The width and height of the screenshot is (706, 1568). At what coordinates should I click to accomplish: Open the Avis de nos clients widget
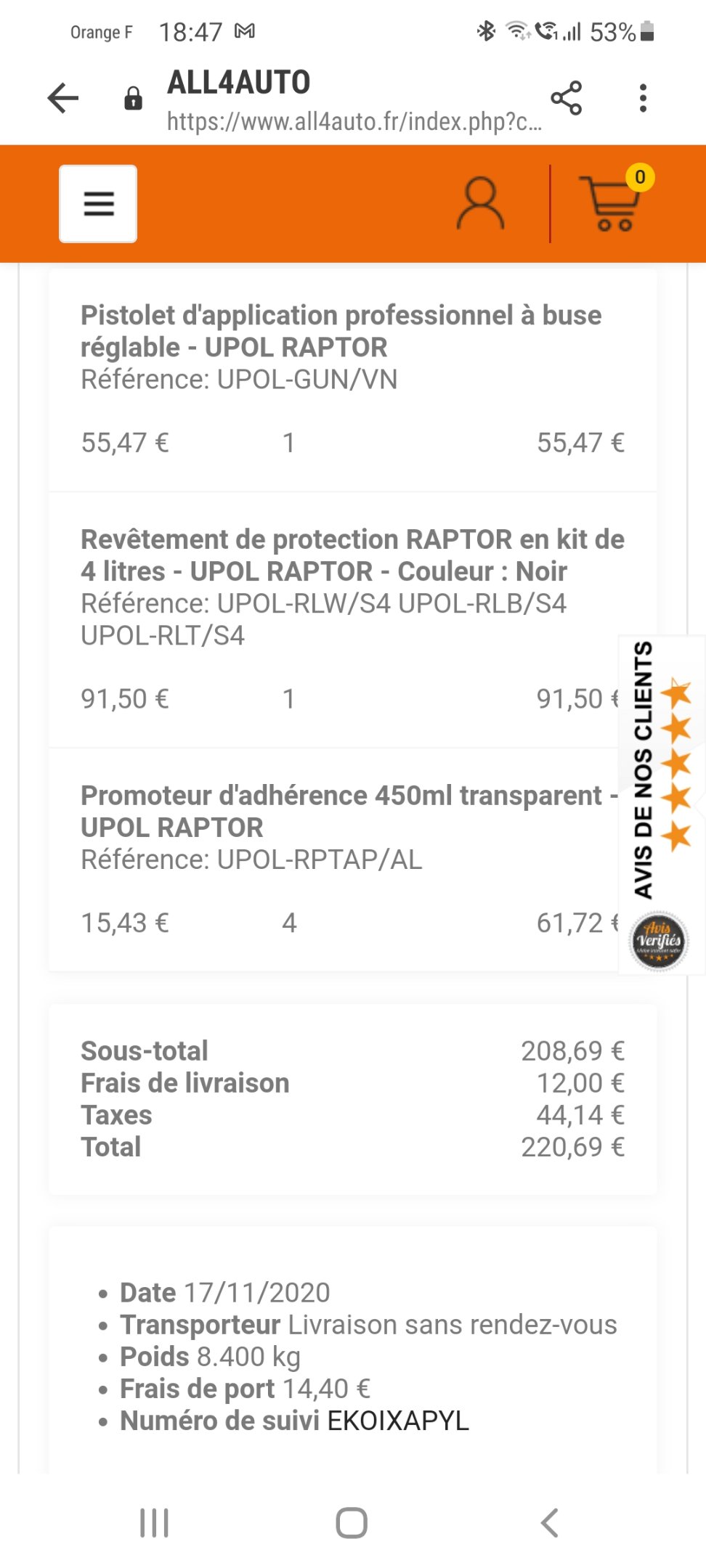click(x=662, y=804)
